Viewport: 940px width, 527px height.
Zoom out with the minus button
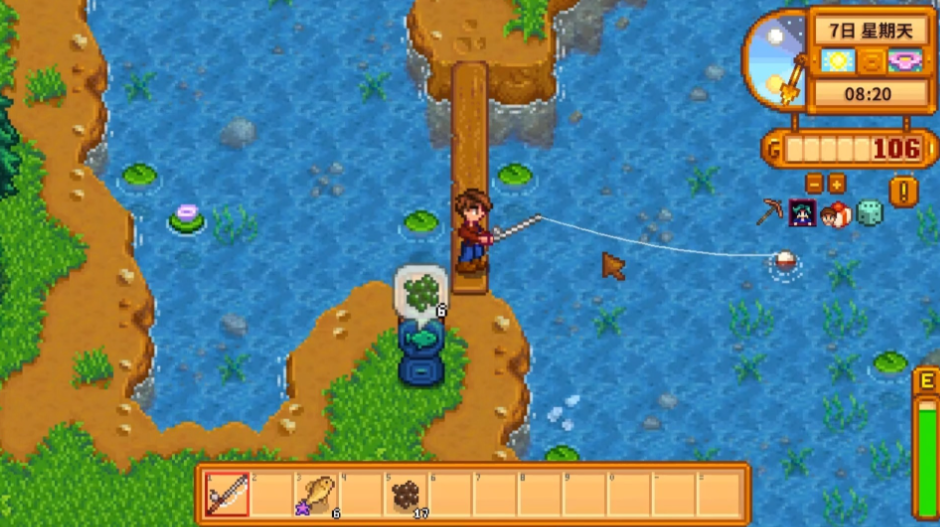click(x=814, y=184)
